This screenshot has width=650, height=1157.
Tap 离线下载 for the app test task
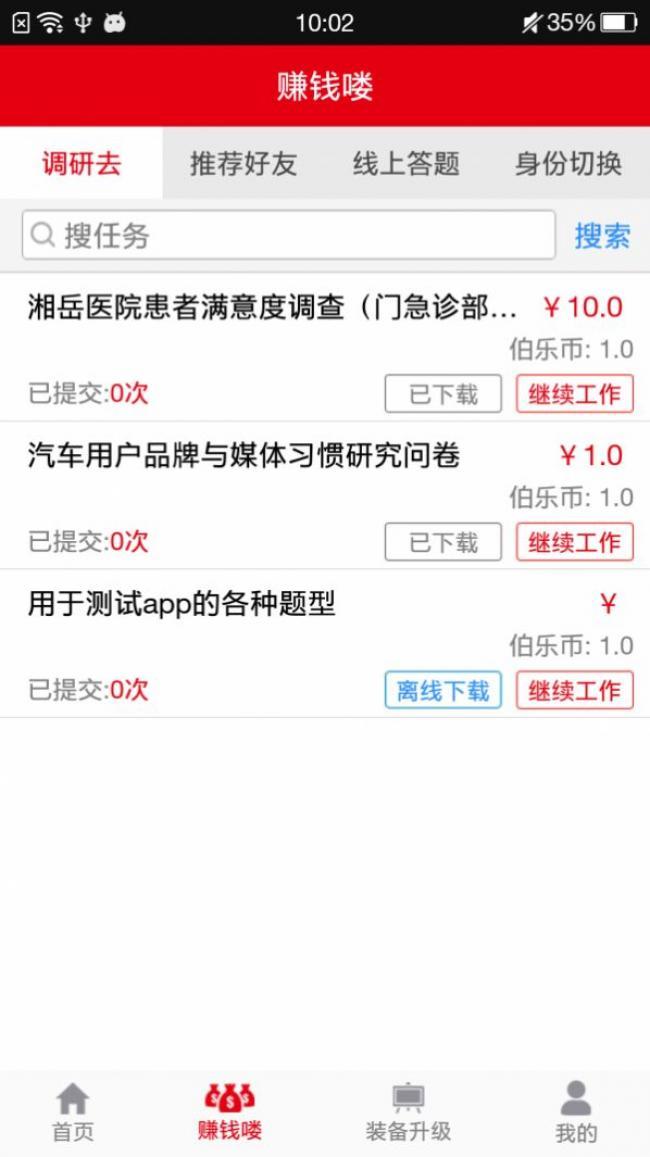(x=443, y=691)
